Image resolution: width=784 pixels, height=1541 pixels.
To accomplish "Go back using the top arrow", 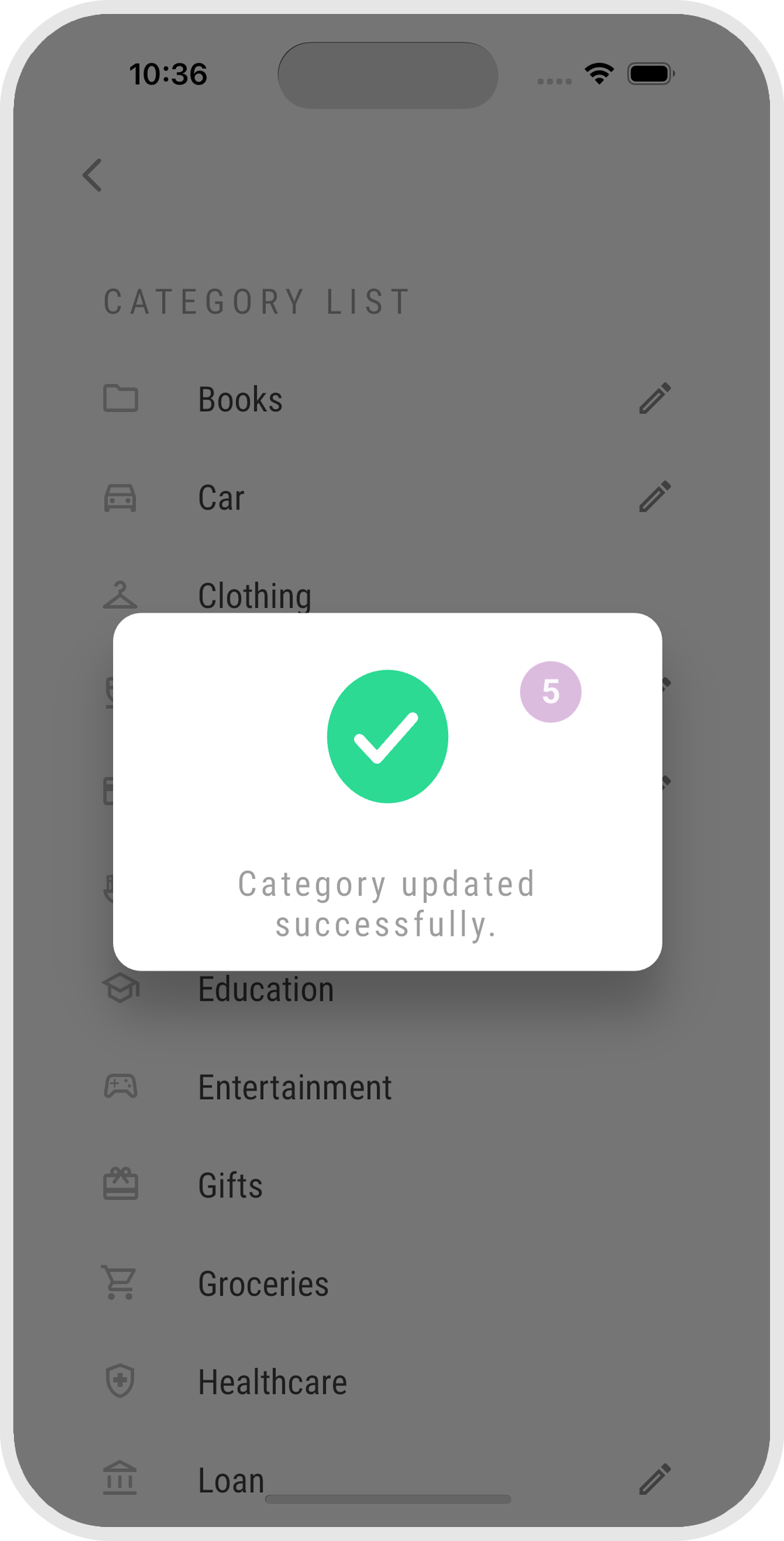I will click(x=93, y=175).
